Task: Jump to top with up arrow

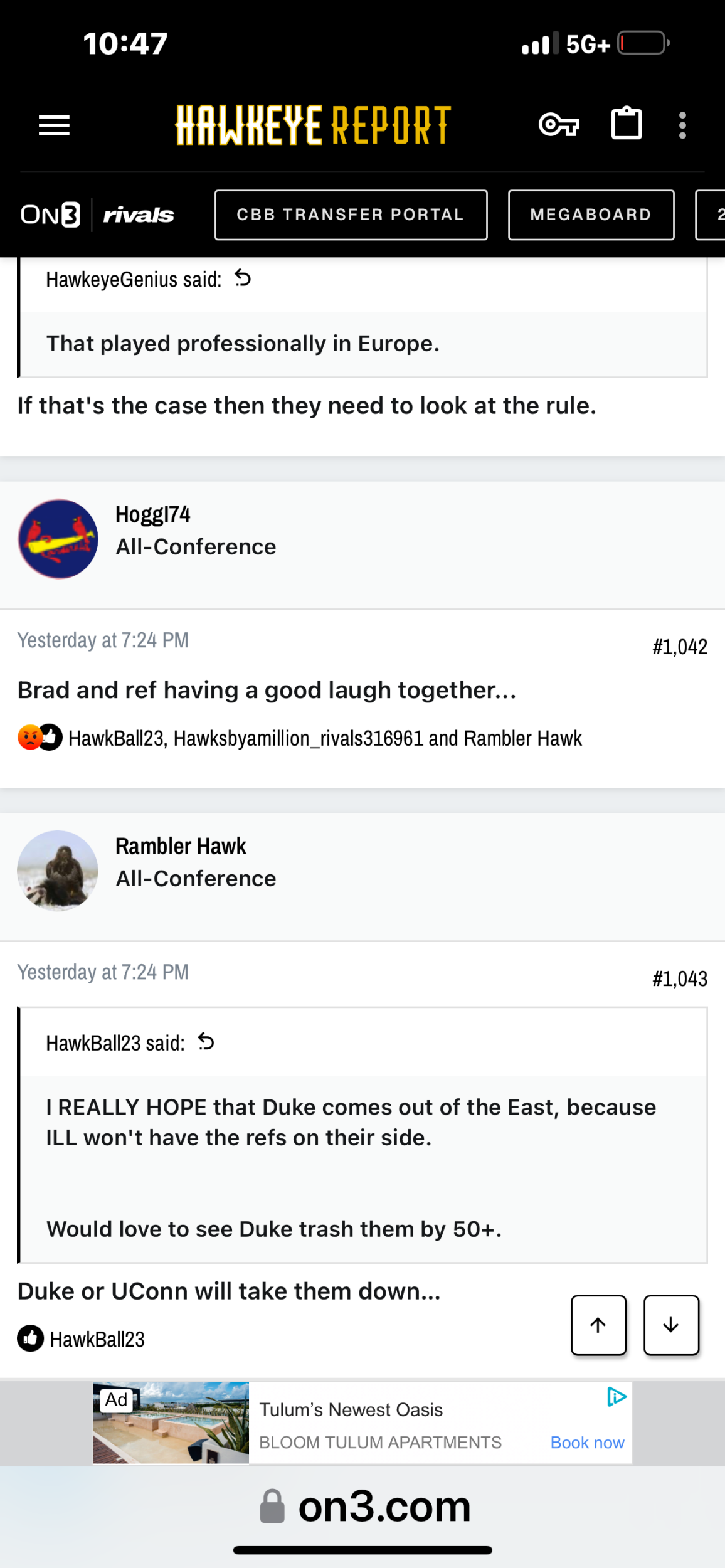Action: (x=598, y=1325)
